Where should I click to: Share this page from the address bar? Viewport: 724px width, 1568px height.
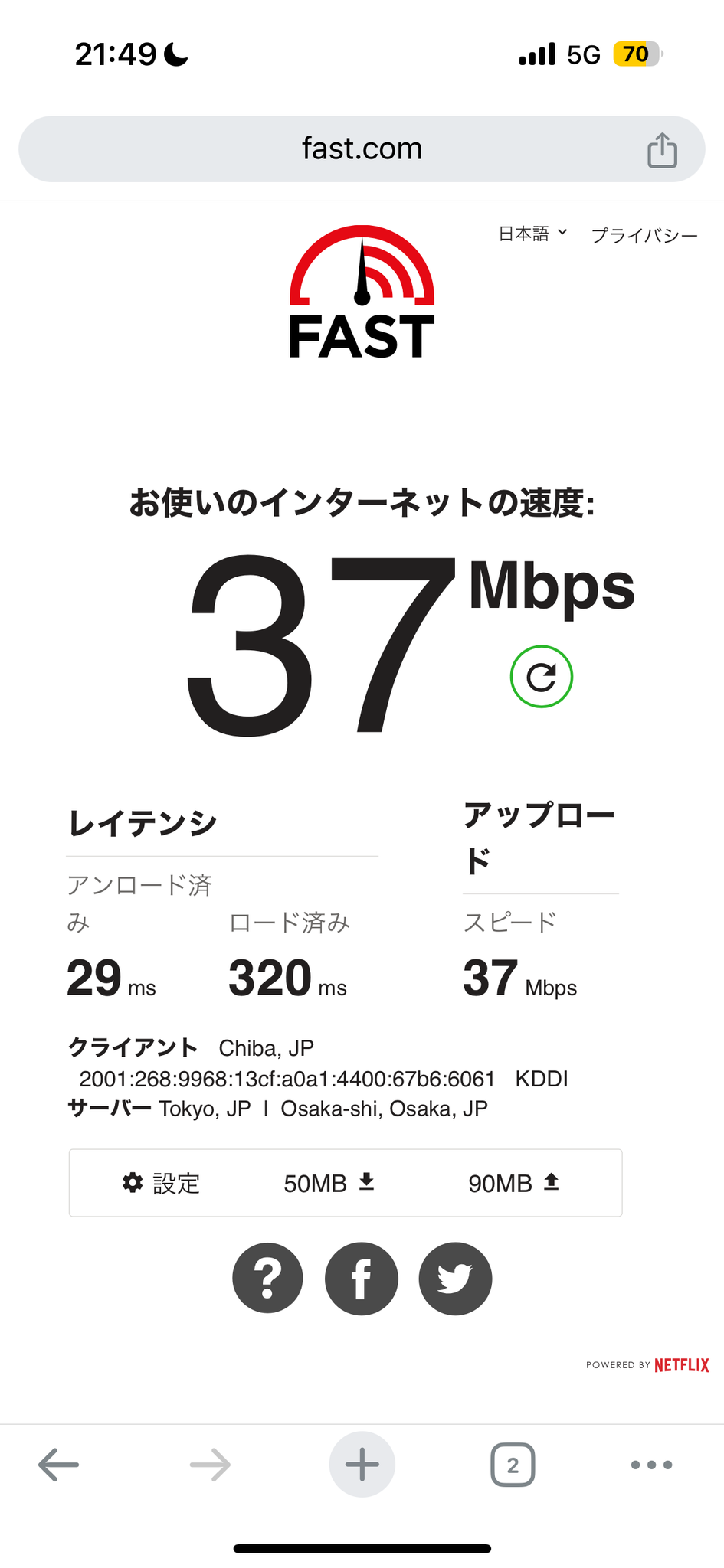point(662,149)
